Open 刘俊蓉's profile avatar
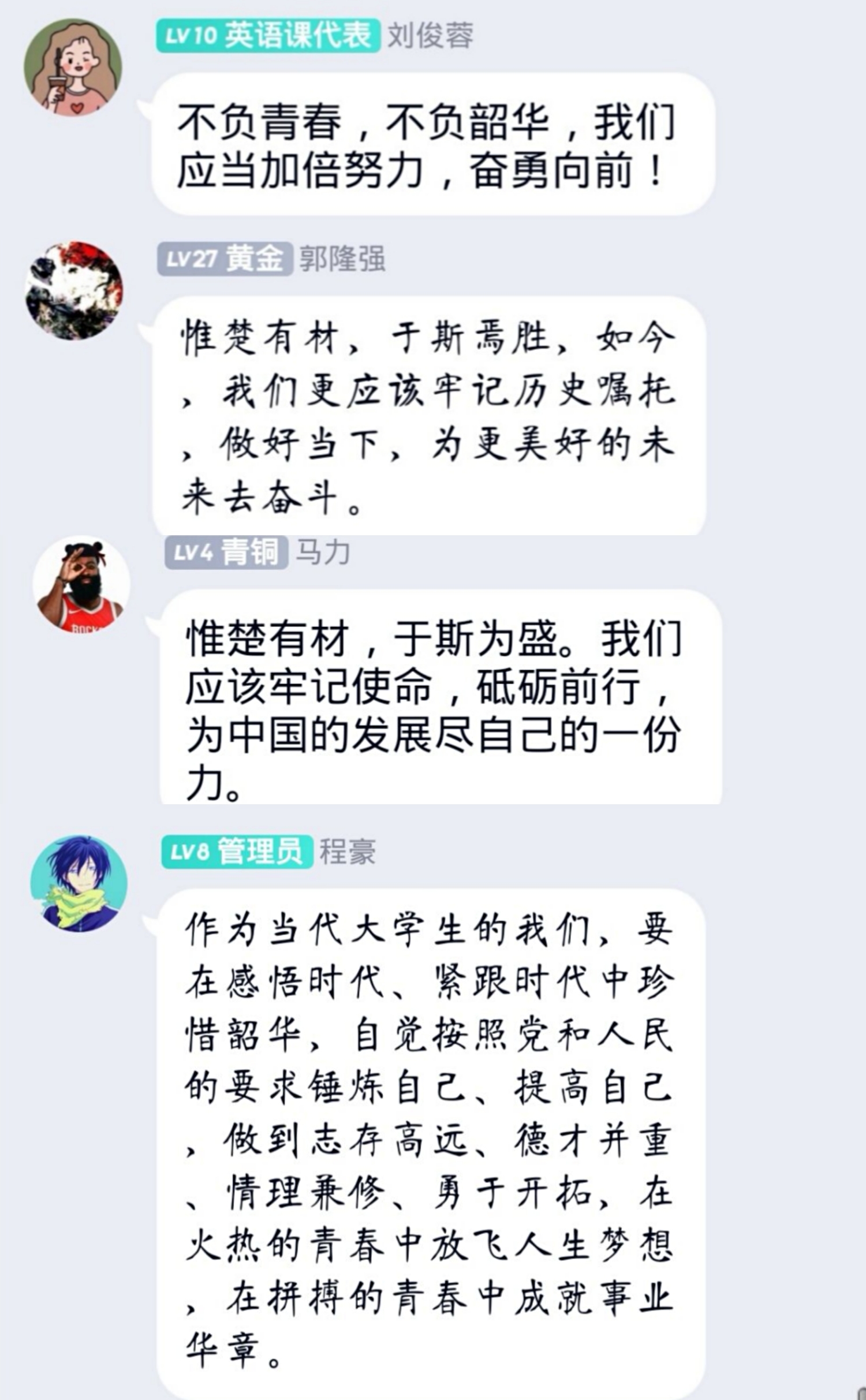This screenshot has height=1400, width=866. (73, 68)
